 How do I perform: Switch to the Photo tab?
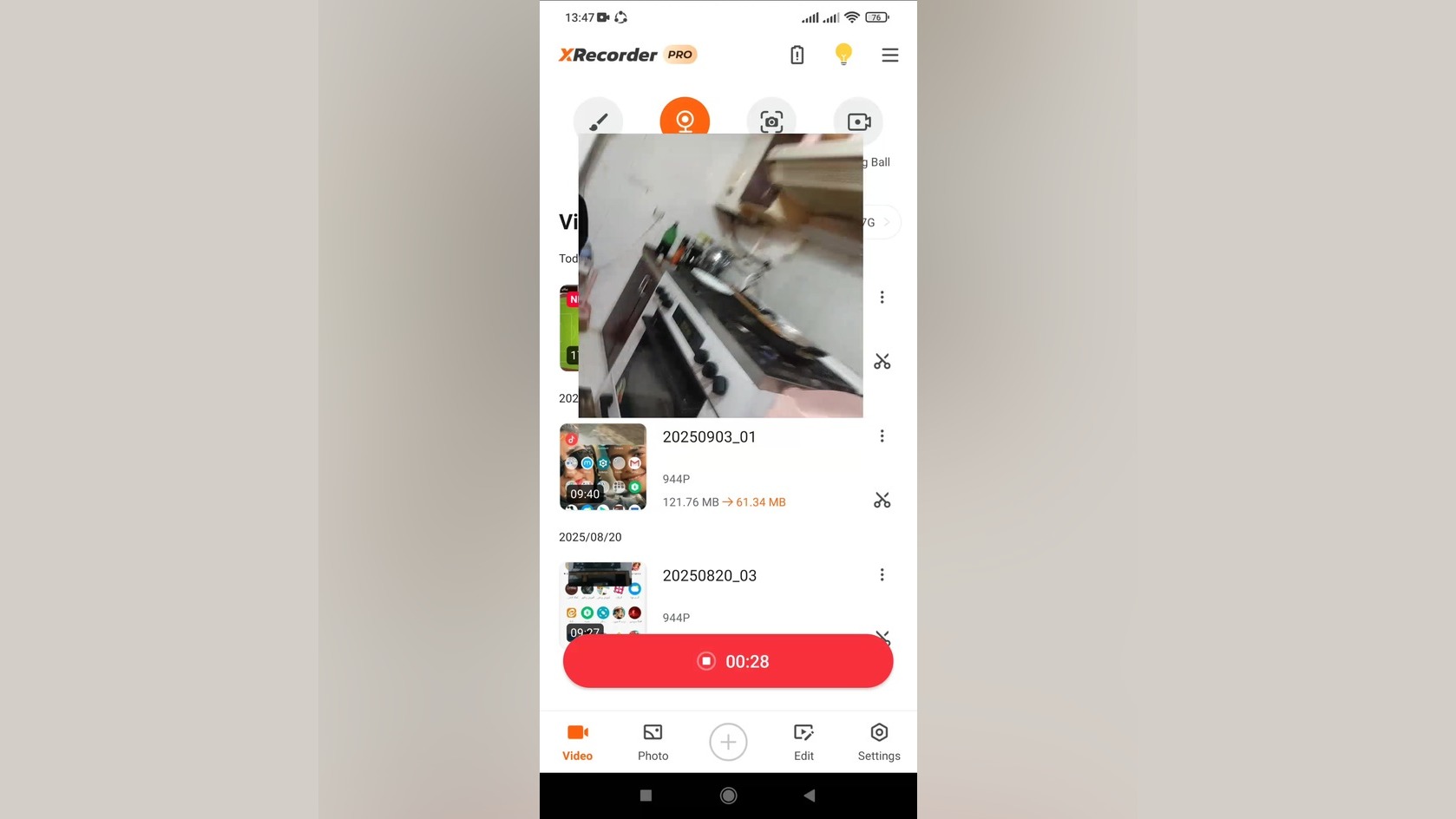coord(653,742)
